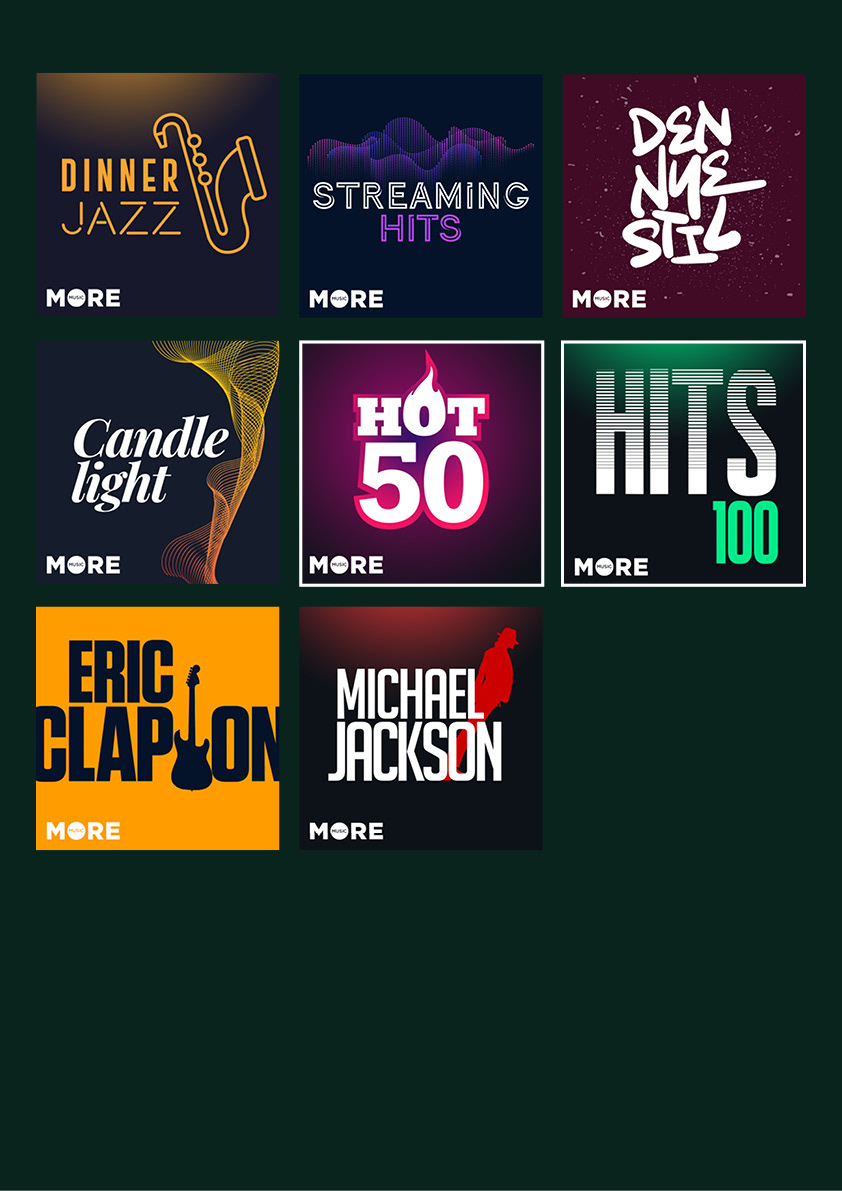Tap the Eric Clapton tile

[x=158, y=728]
